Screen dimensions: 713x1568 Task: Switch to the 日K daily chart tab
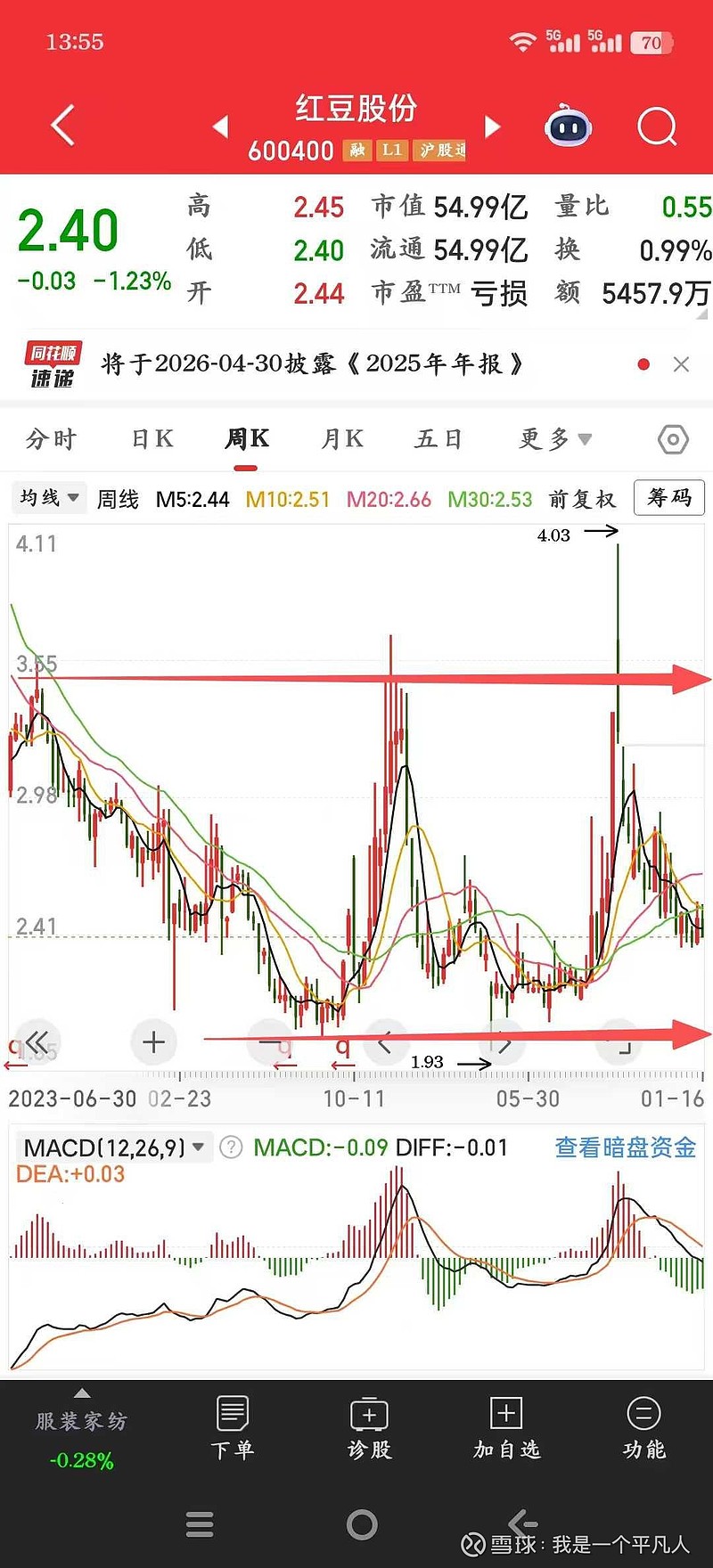[x=150, y=438]
